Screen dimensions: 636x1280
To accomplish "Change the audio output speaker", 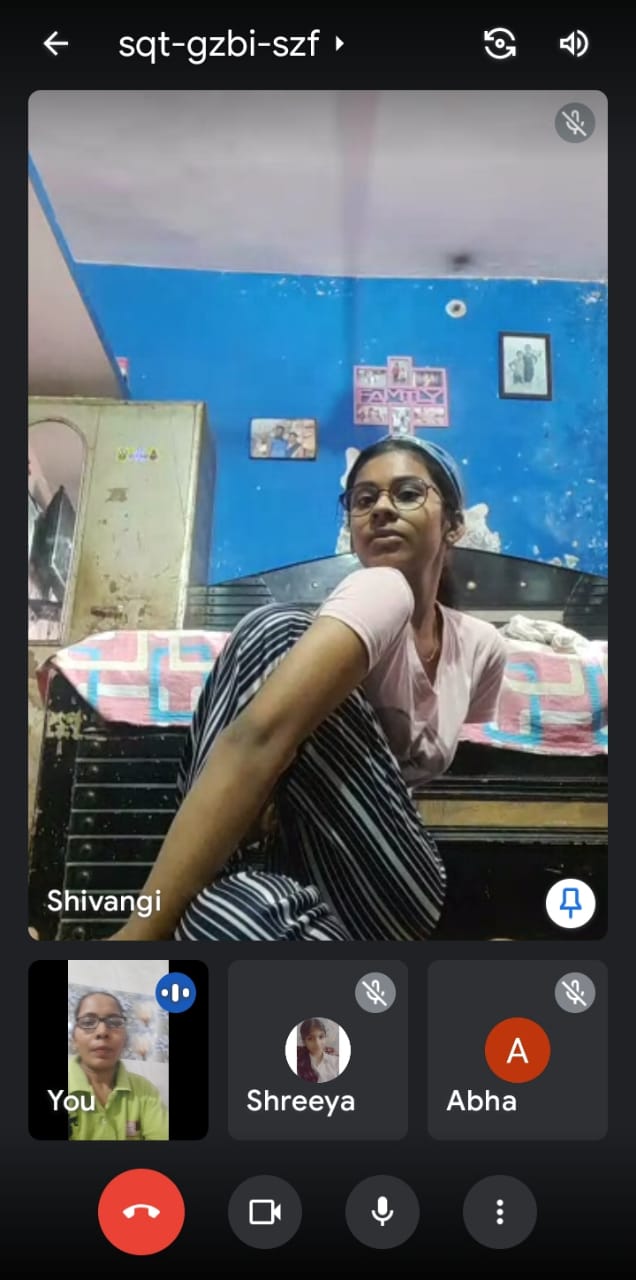I will point(573,44).
